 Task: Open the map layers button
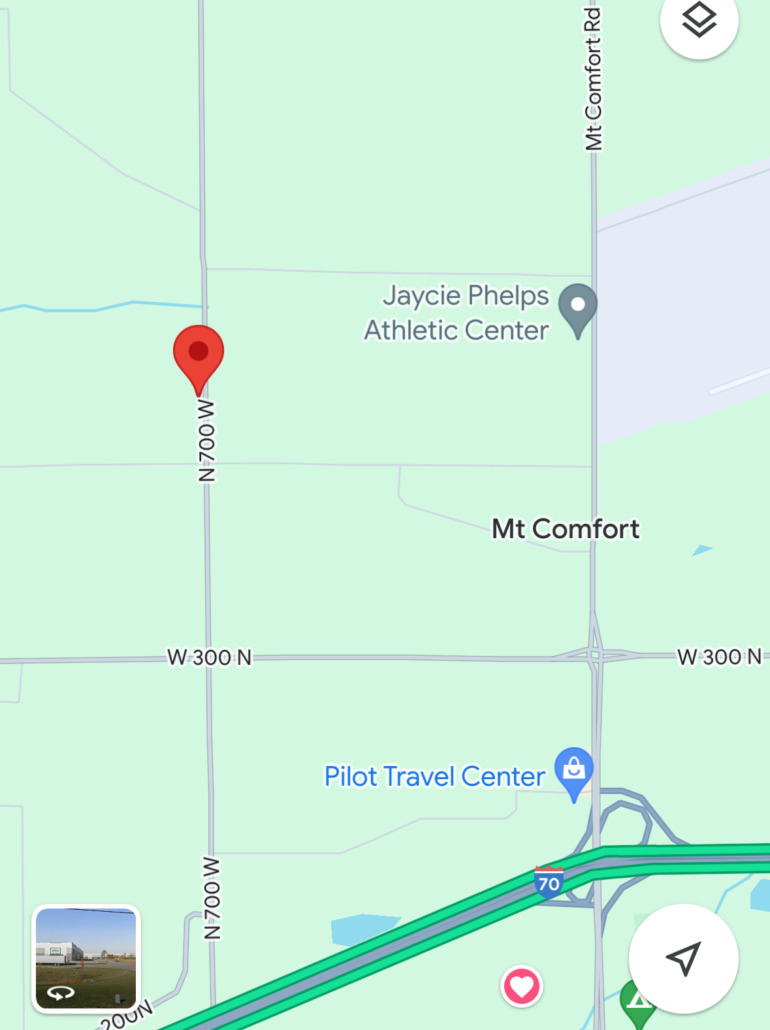(699, 21)
